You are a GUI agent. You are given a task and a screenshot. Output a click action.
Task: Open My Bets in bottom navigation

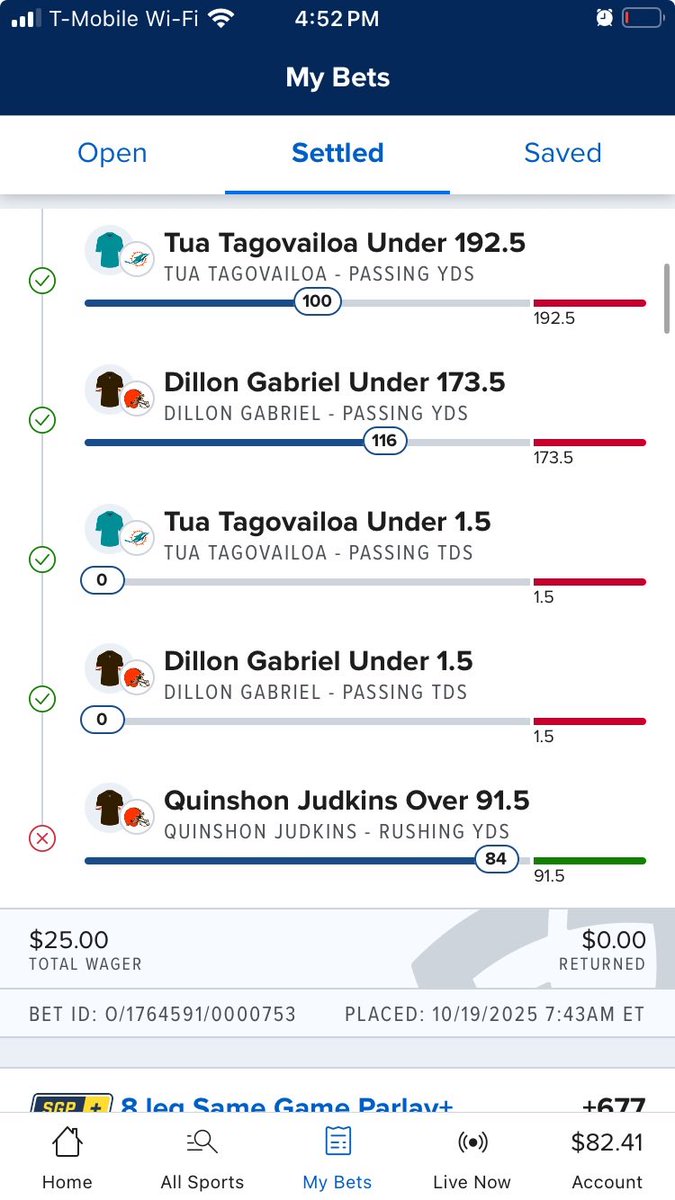pyautogui.click(x=337, y=1158)
